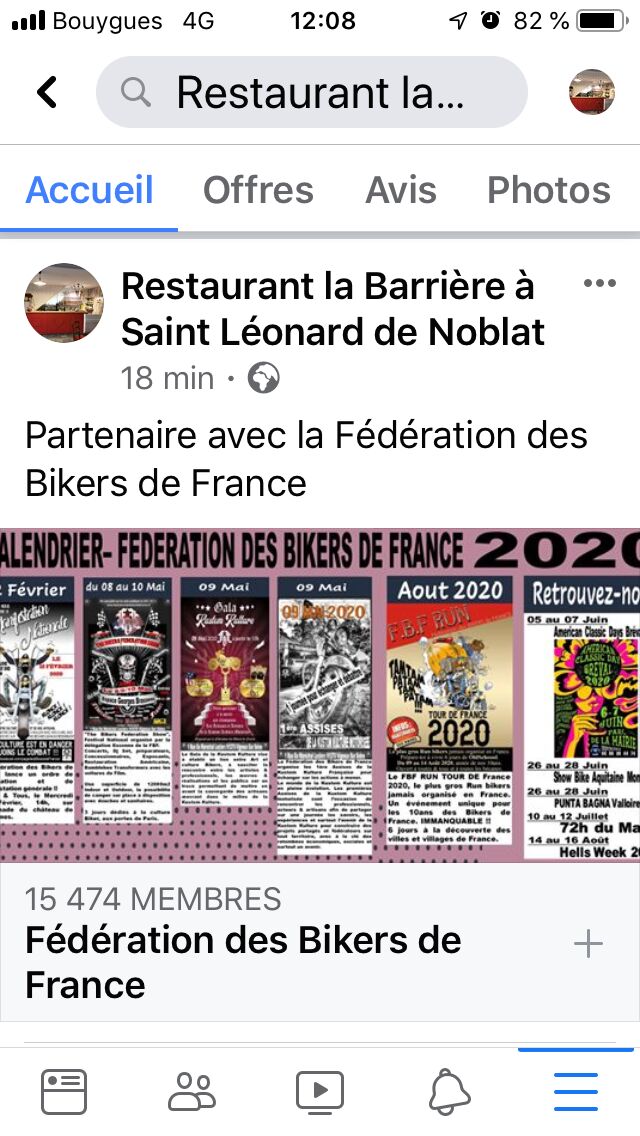Open the post's three-dot options menu

click(600, 283)
